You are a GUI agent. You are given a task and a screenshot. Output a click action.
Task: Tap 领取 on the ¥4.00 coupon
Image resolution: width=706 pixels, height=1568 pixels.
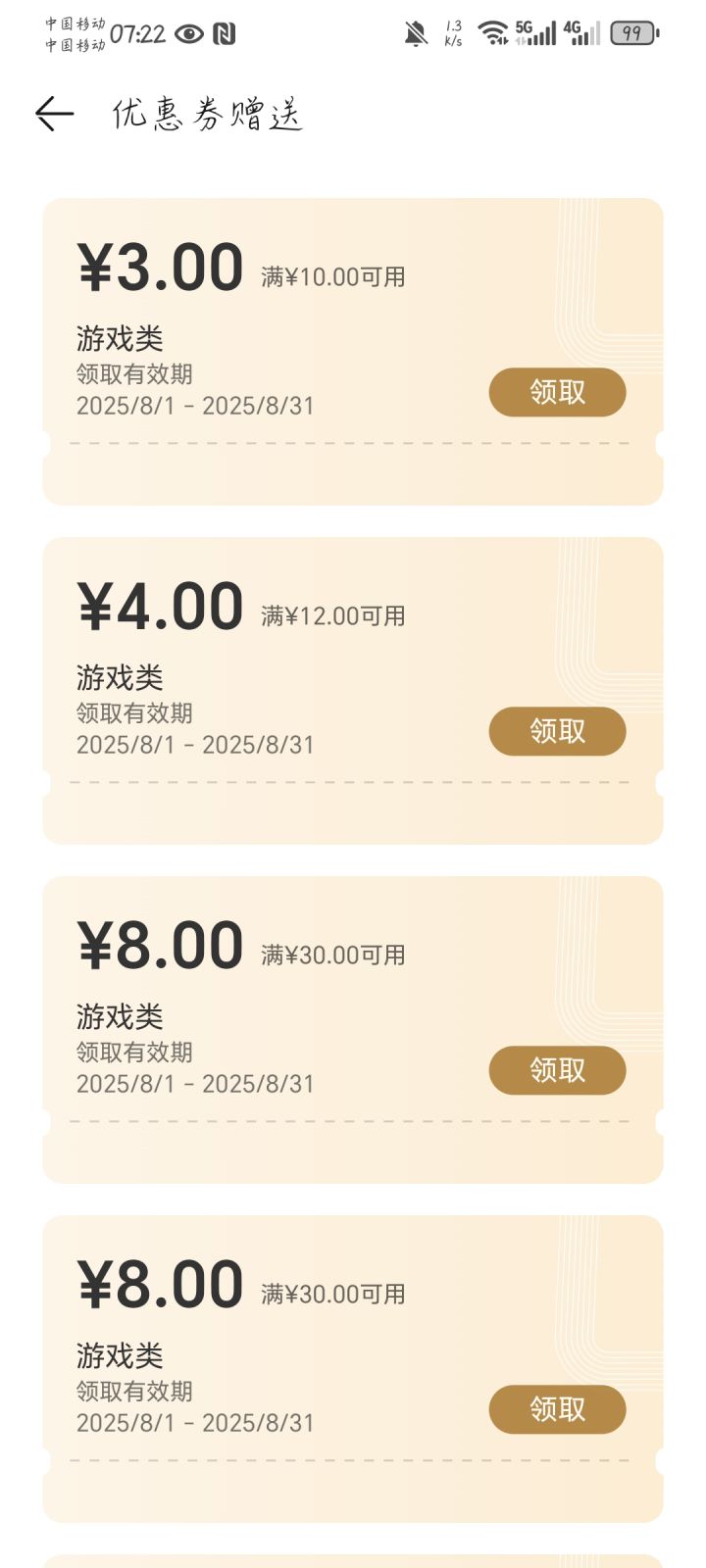point(557,731)
